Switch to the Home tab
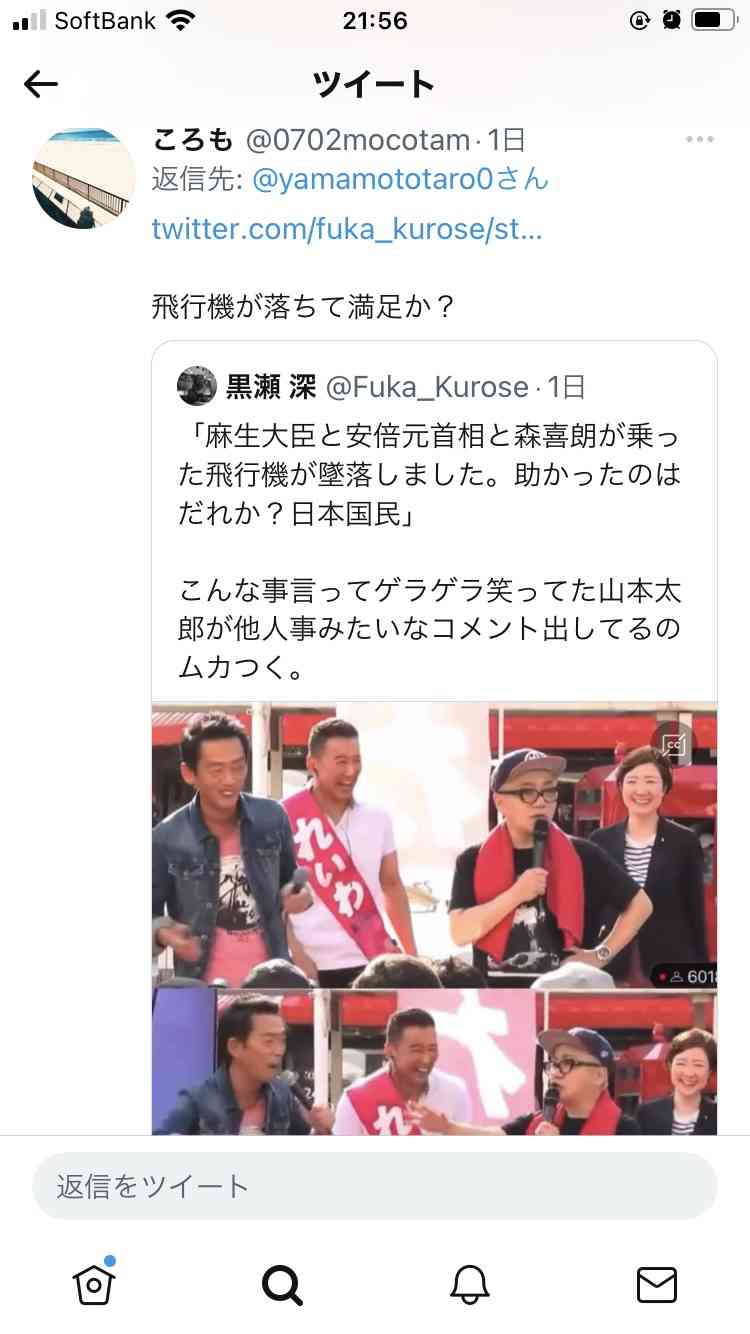The image size is (750, 1334). (94, 1284)
